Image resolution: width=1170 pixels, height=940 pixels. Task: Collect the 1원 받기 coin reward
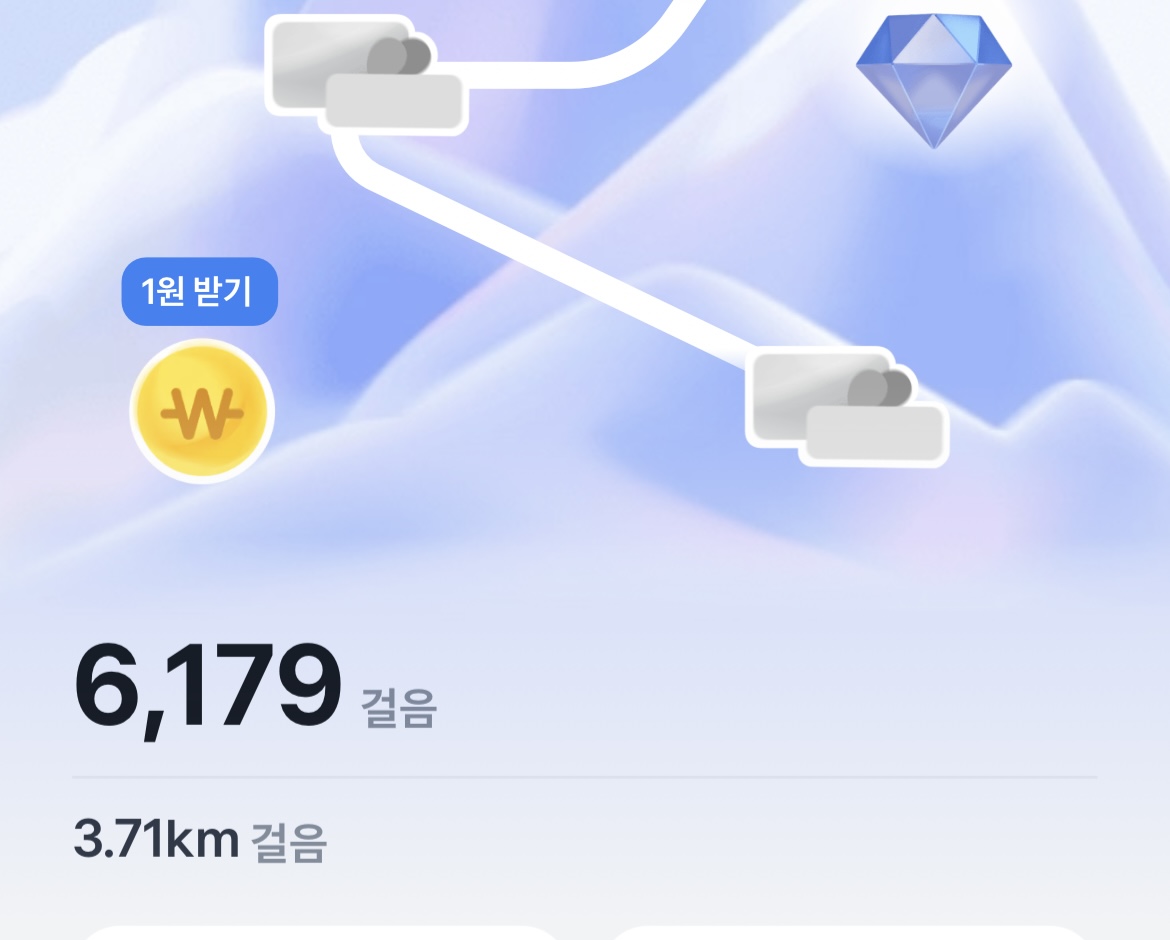pos(202,410)
